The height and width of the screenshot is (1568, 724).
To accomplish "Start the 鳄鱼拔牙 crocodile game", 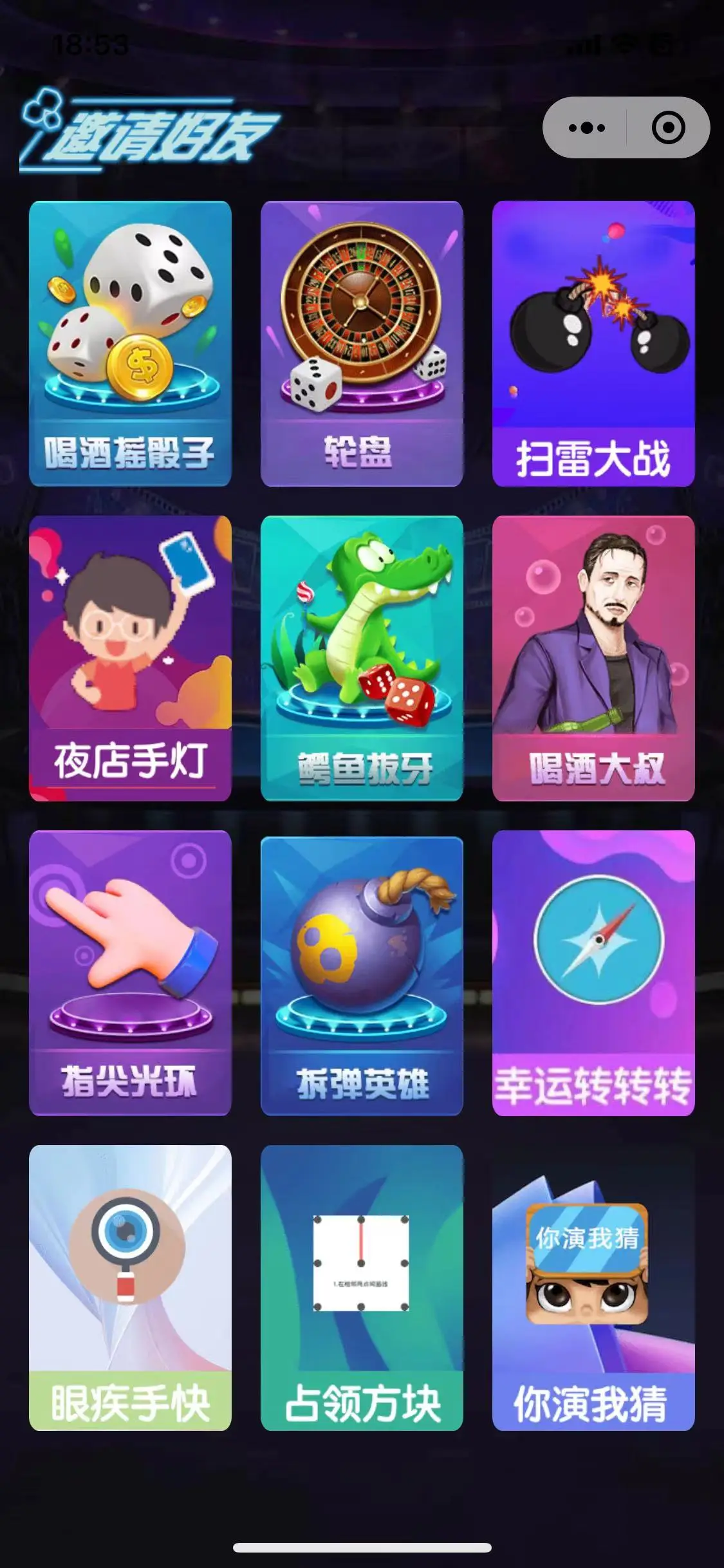I will click(362, 658).
